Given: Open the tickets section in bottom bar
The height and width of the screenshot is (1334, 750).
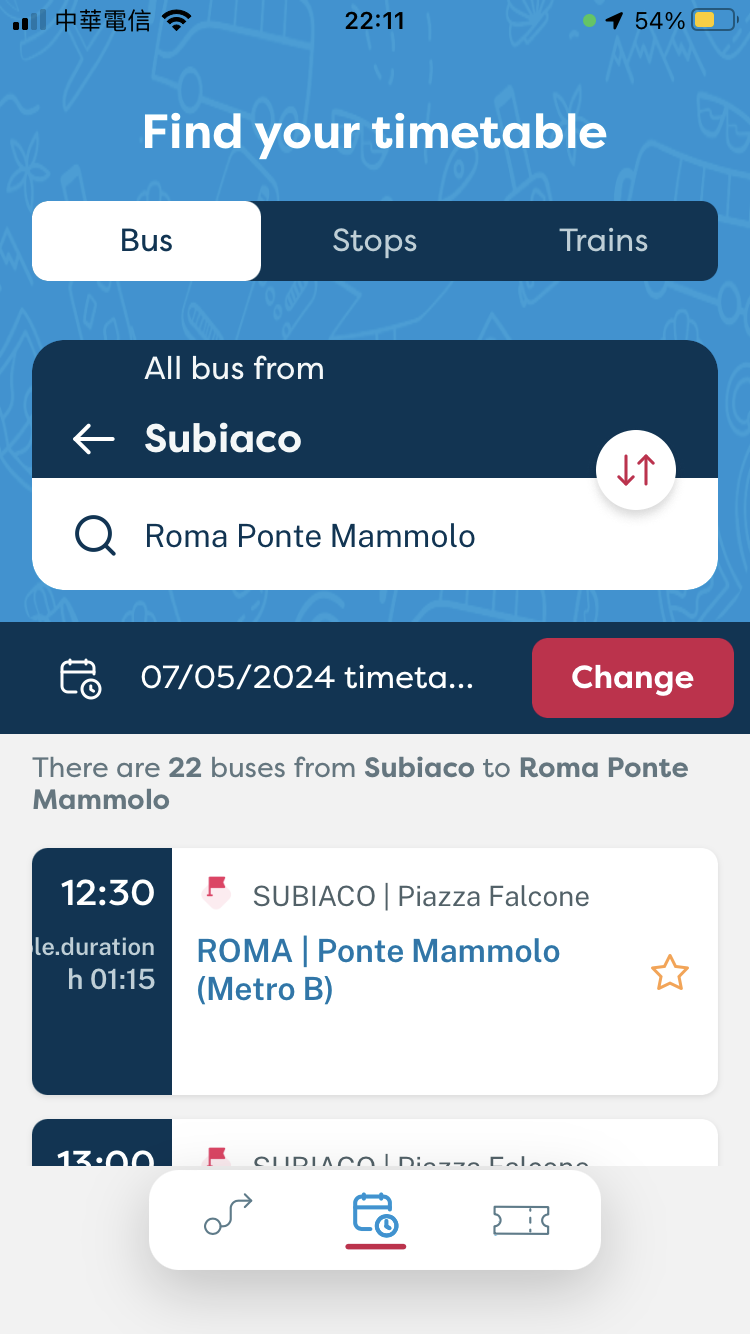Looking at the screenshot, I should 521,1220.
